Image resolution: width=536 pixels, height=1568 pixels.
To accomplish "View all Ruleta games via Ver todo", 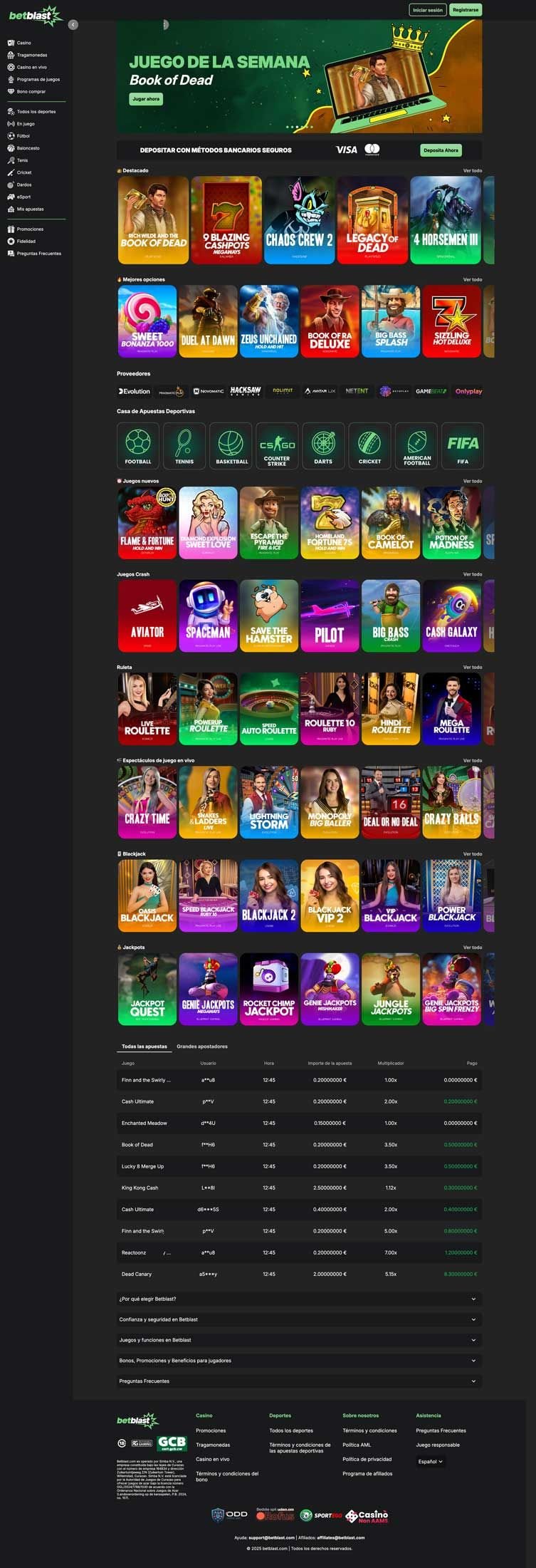I will point(472,668).
